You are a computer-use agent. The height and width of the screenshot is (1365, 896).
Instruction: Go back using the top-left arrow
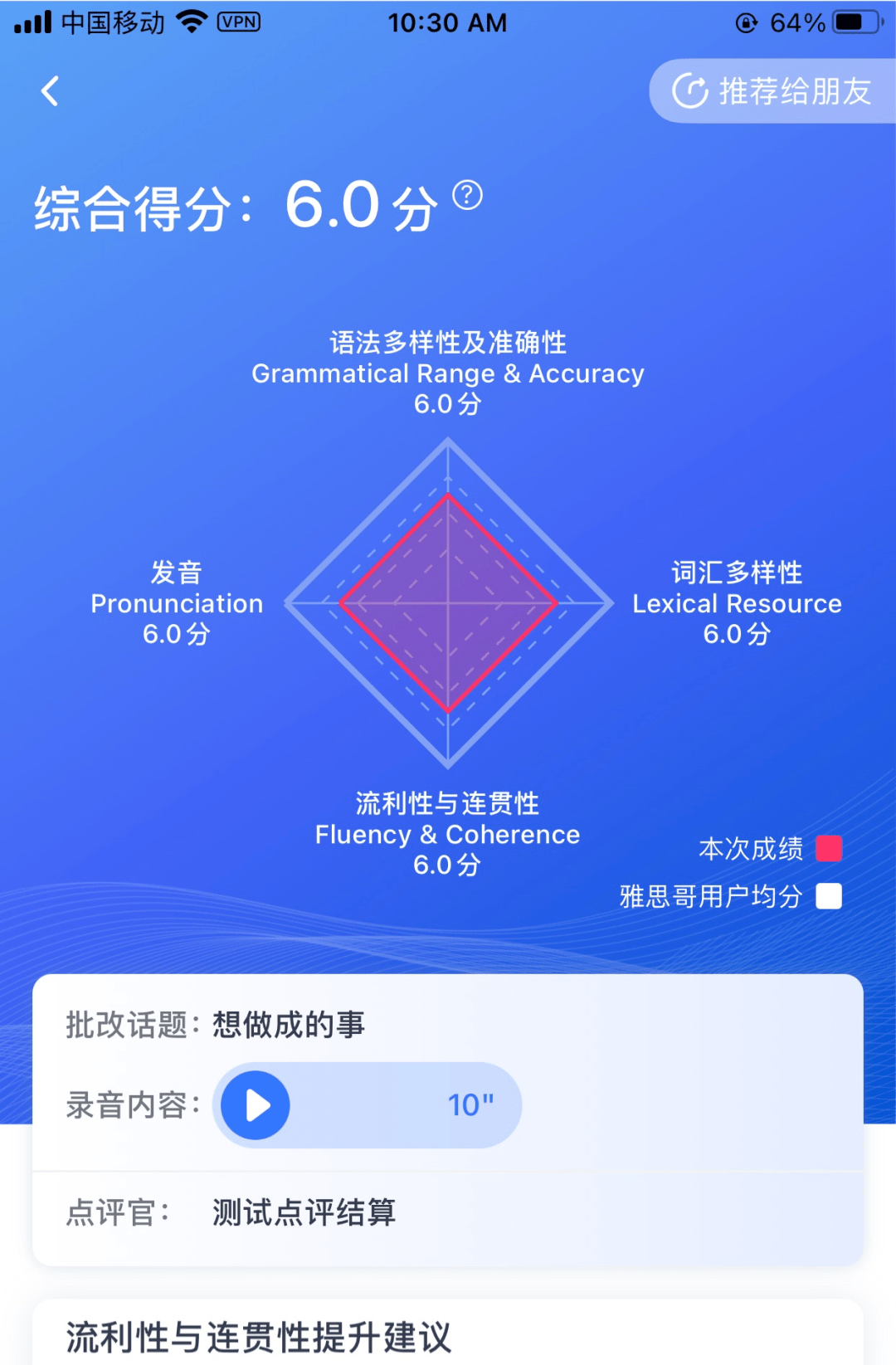click(51, 91)
